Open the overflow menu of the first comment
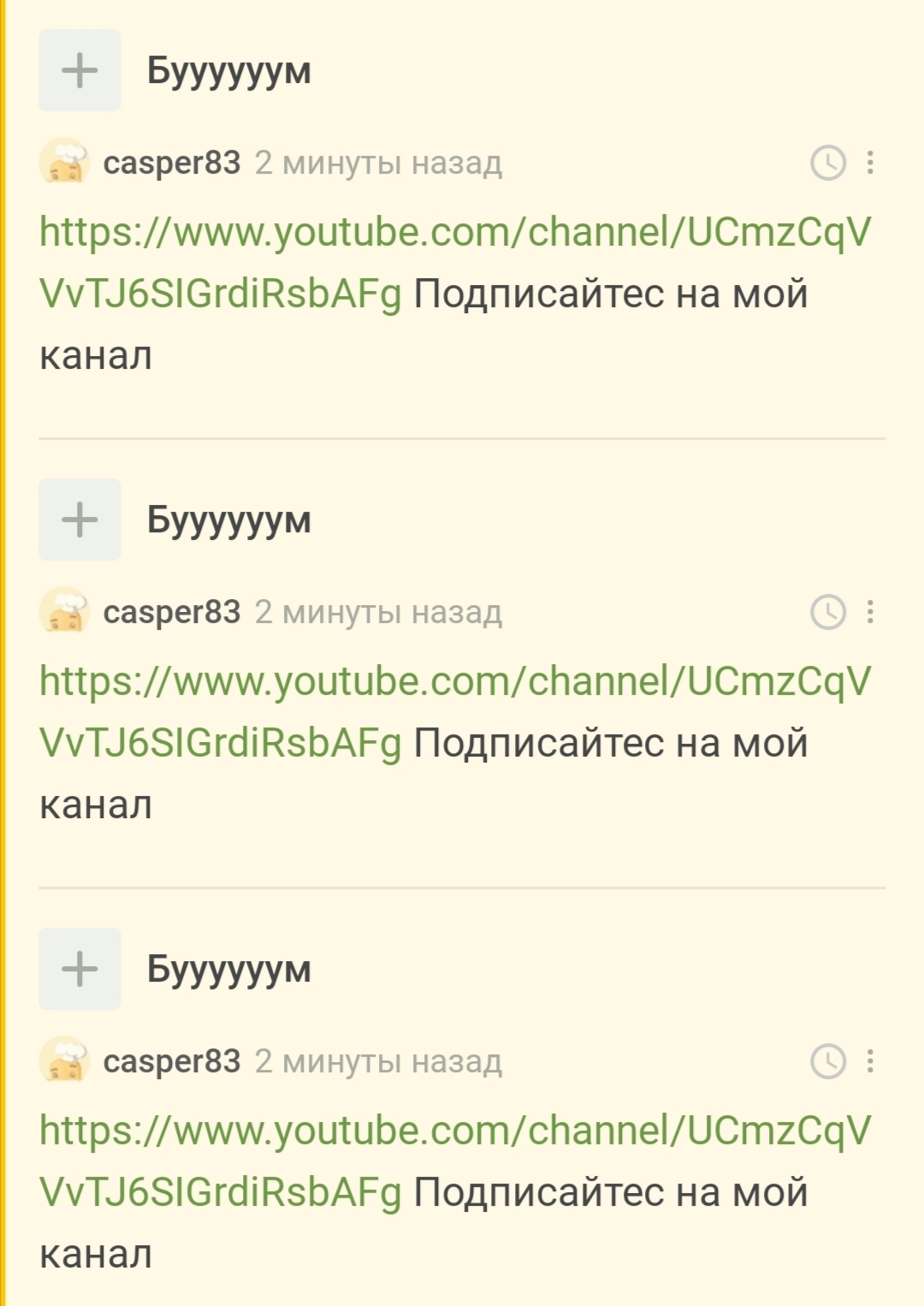 coord(870,163)
